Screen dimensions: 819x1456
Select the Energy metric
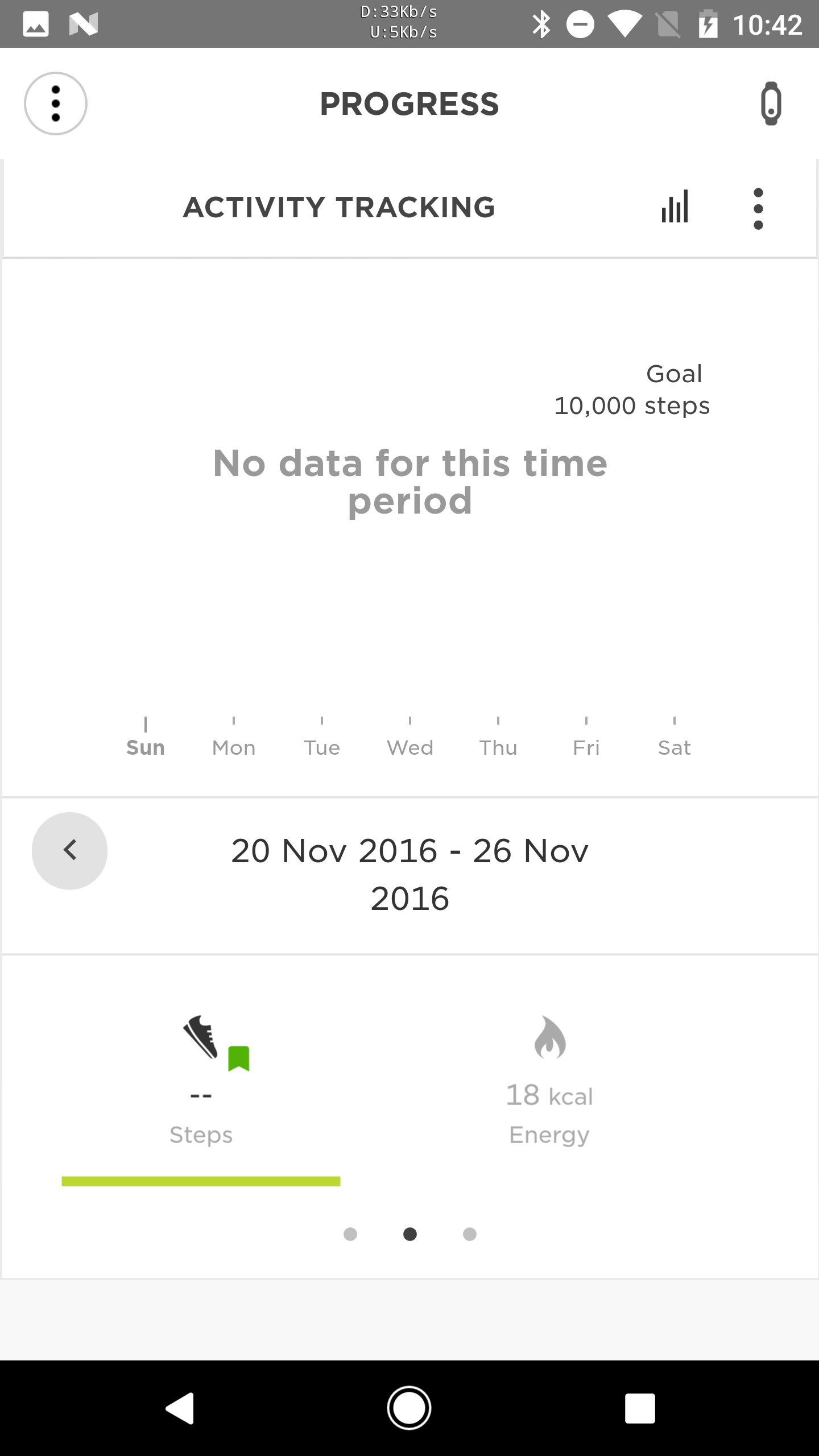549,1081
